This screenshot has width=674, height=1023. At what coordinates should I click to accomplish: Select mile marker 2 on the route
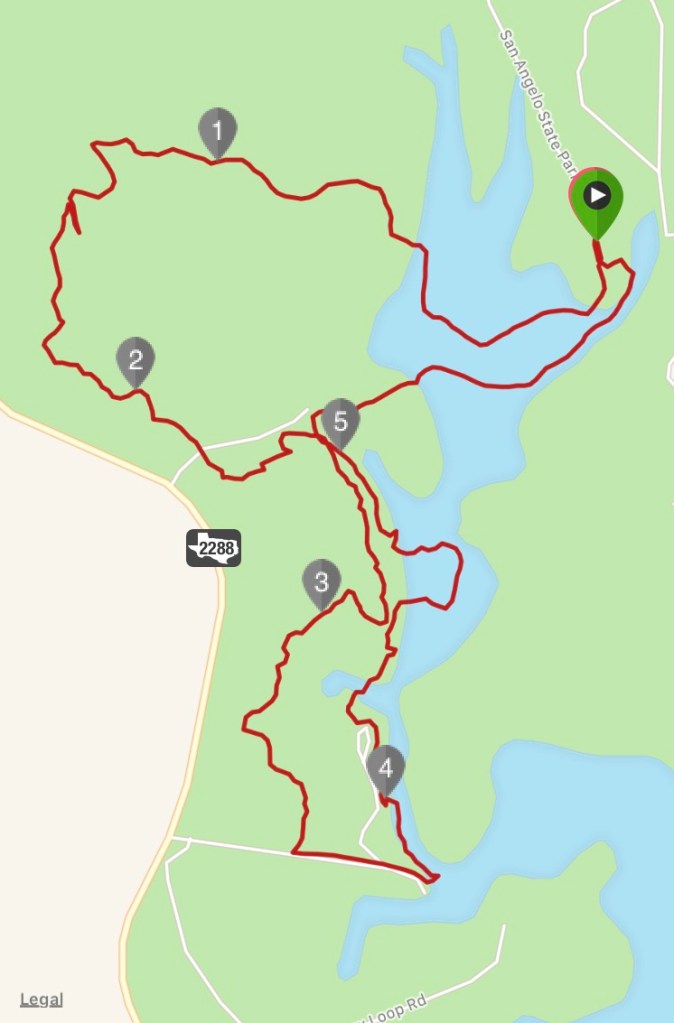(136, 358)
